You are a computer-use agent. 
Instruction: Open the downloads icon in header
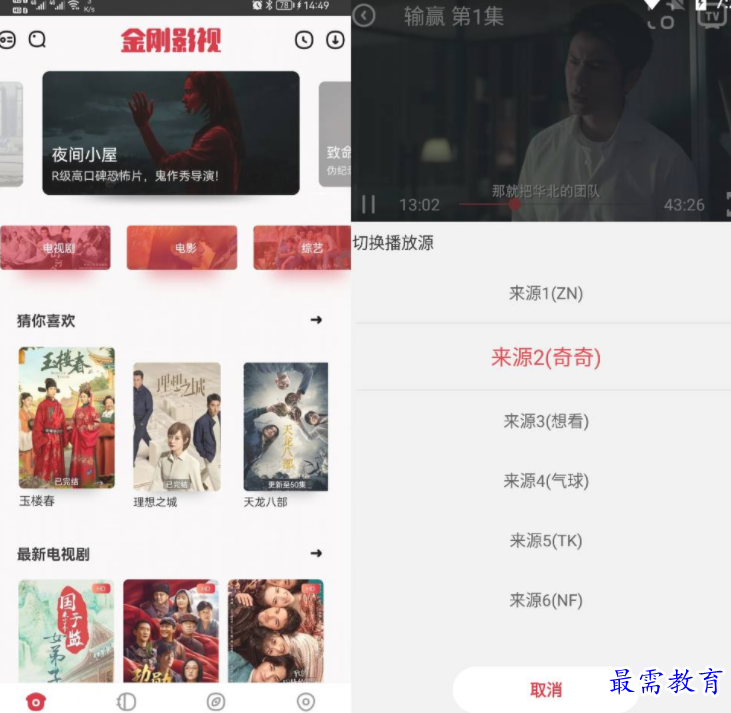[335, 40]
